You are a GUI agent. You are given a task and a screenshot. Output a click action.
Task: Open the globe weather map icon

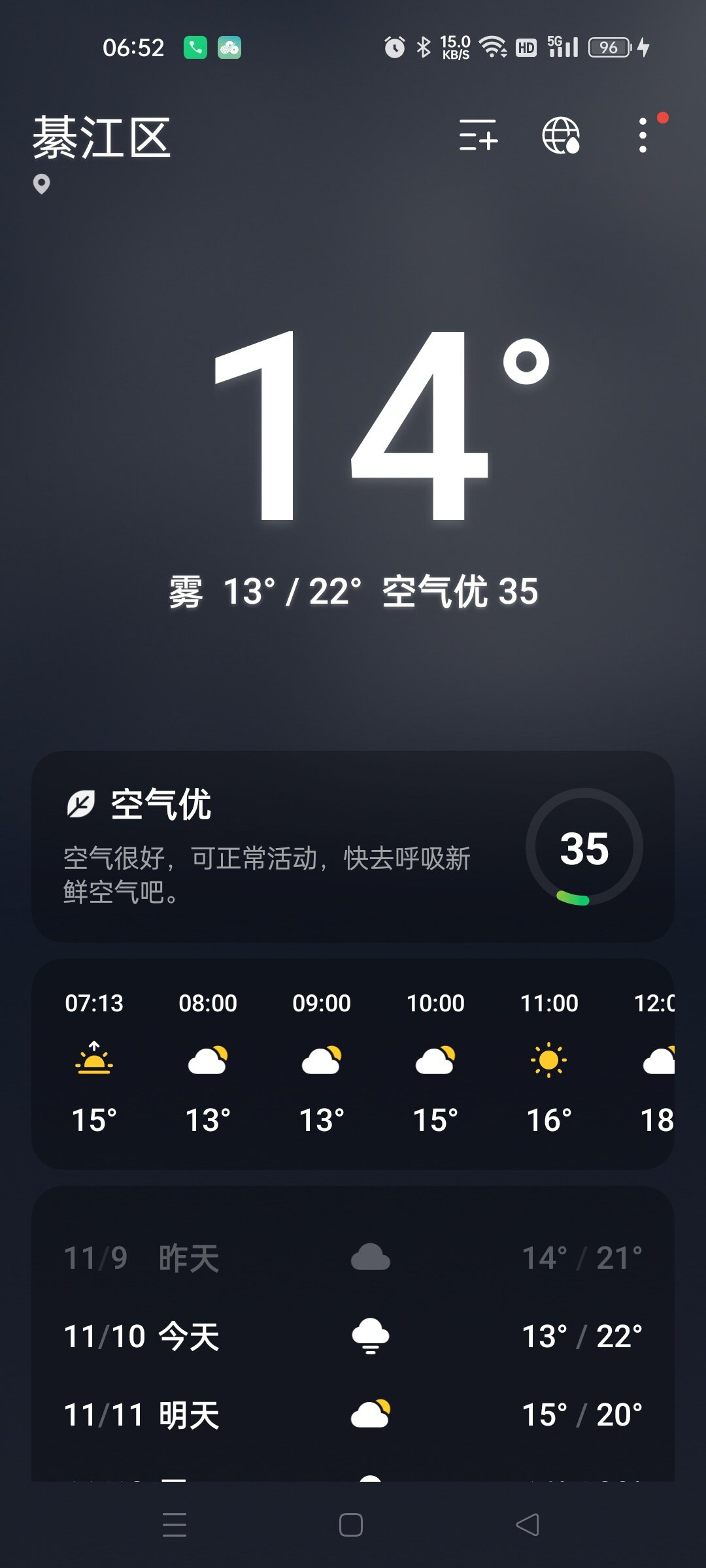pyautogui.click(x=561, y=135)
